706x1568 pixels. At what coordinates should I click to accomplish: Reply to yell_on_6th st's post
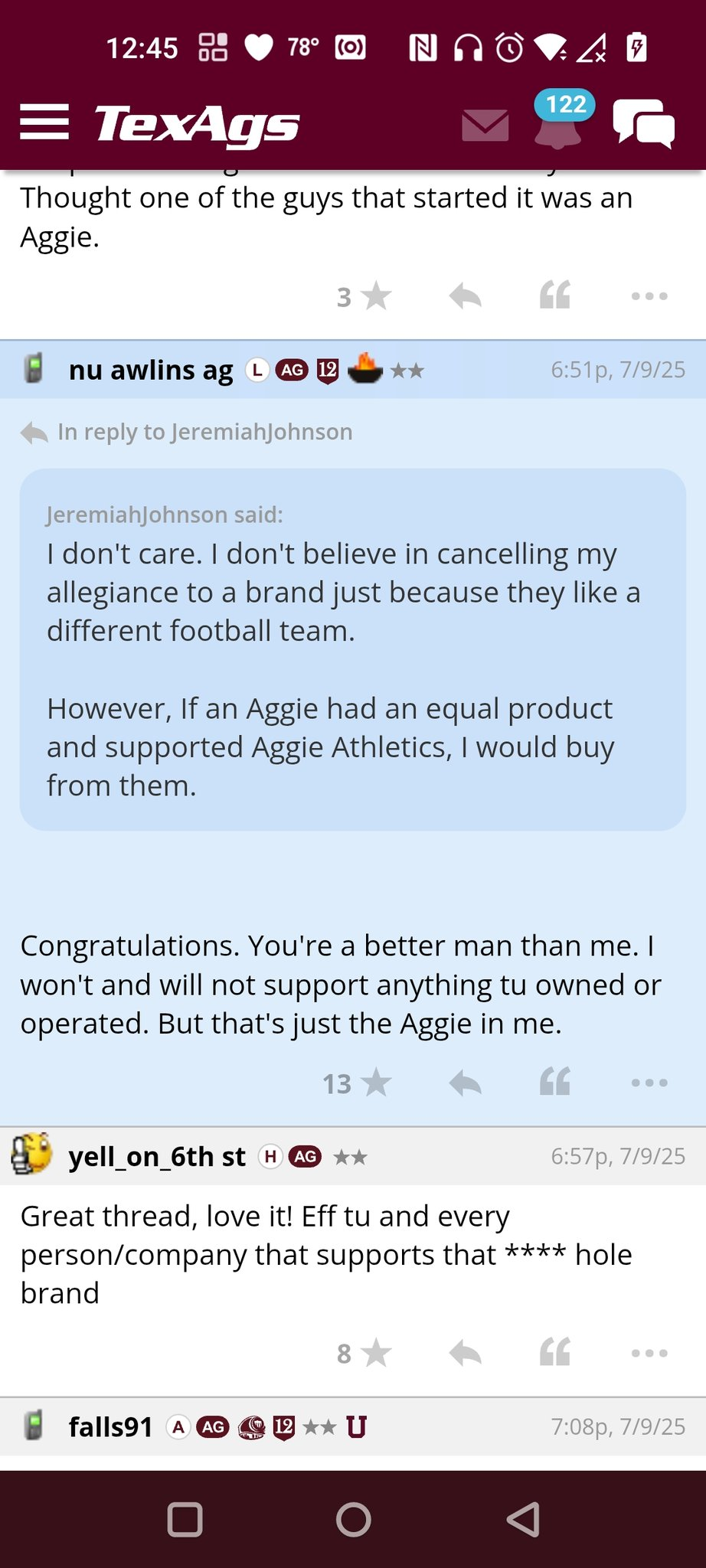pos(466,1353)
